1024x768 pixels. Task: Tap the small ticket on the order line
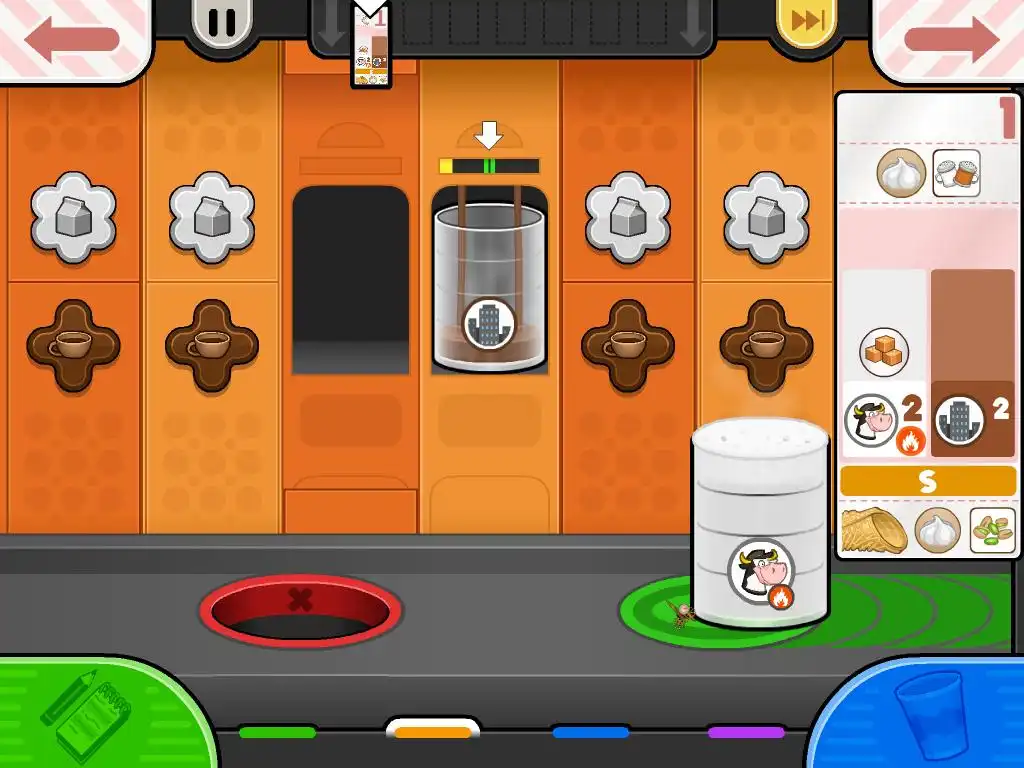370,50
